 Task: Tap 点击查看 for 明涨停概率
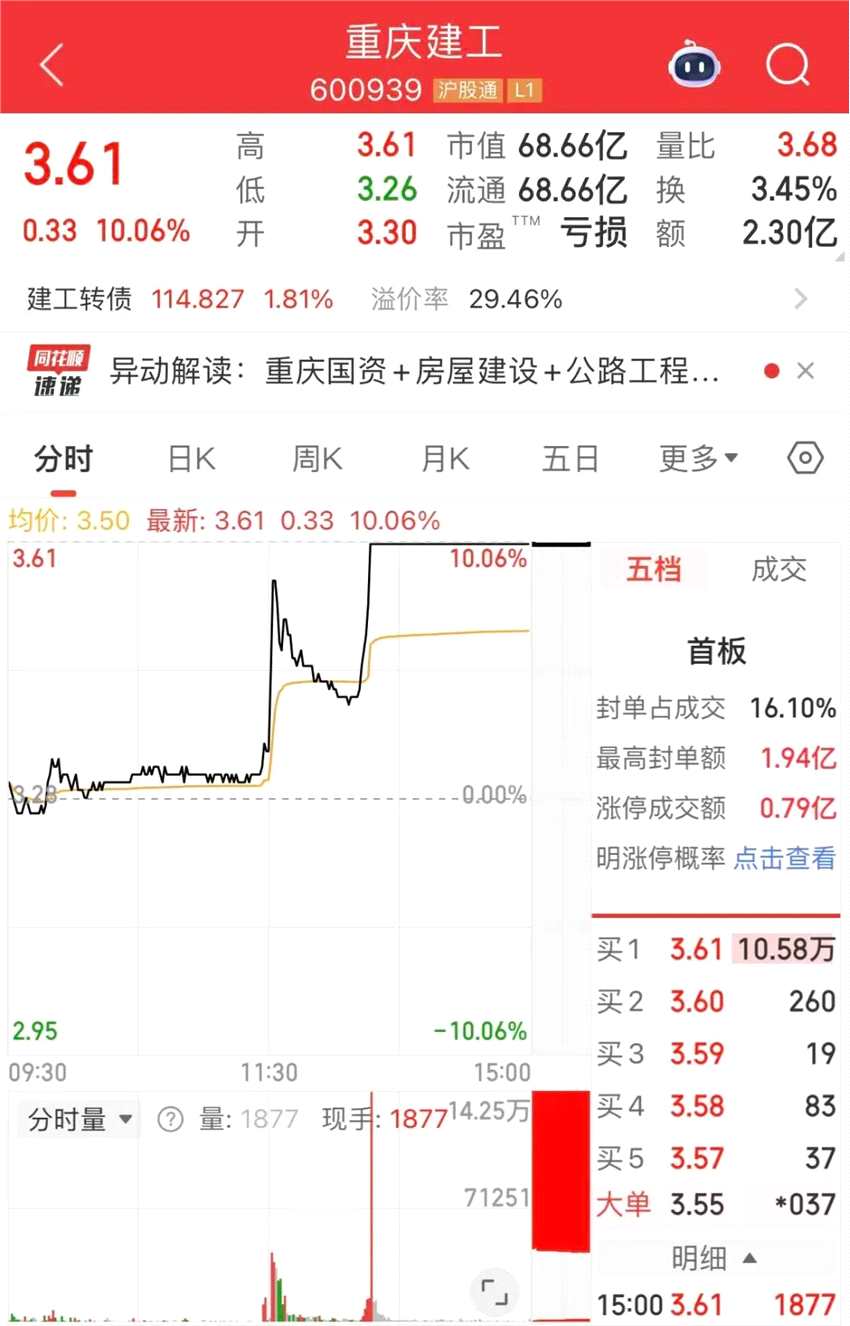[x=784, y=858]
